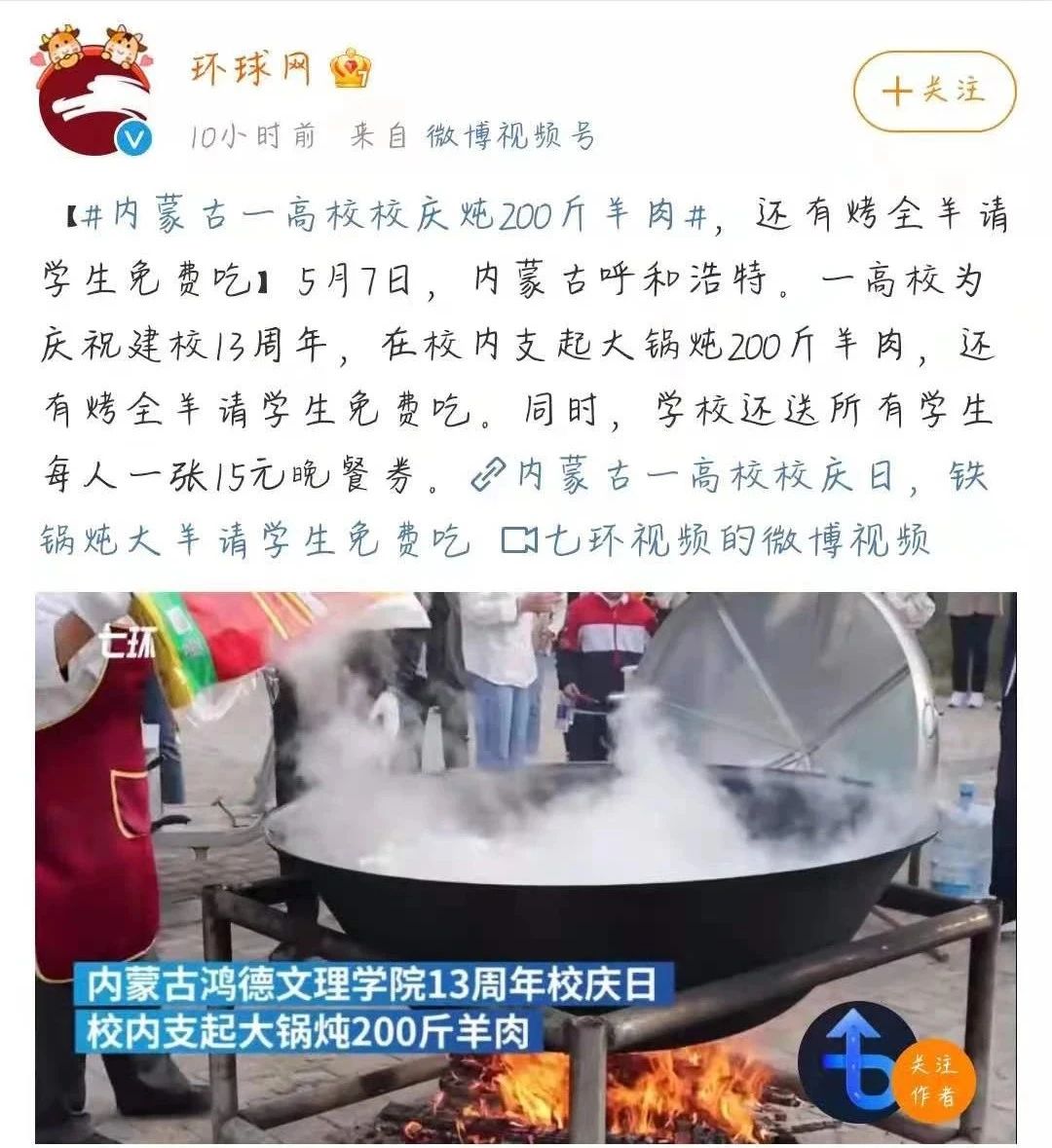This screenshot has width=1052, height=1148.
Task: Open 七环视频的微博视频 link
Action: (x=716, y=540)
